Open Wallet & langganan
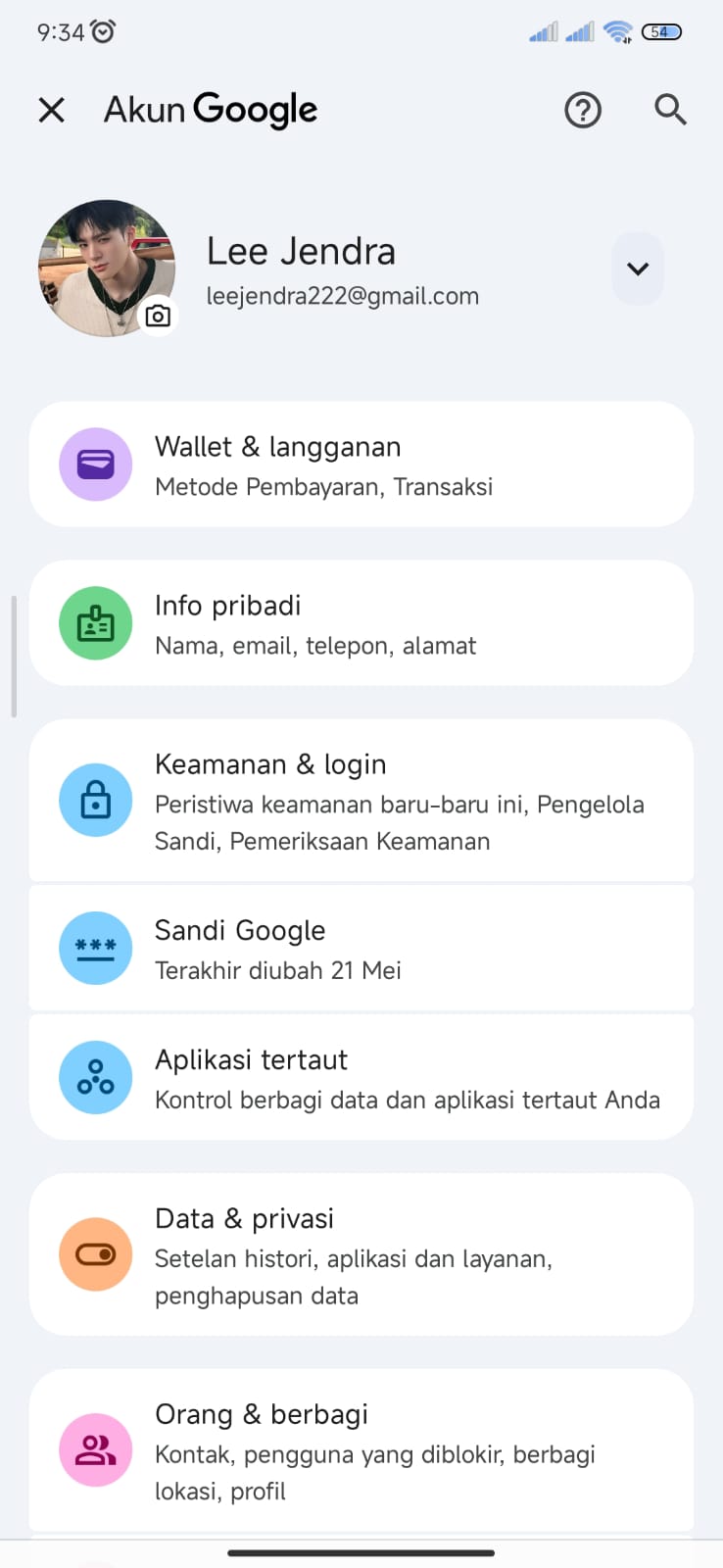 point(361,465)
